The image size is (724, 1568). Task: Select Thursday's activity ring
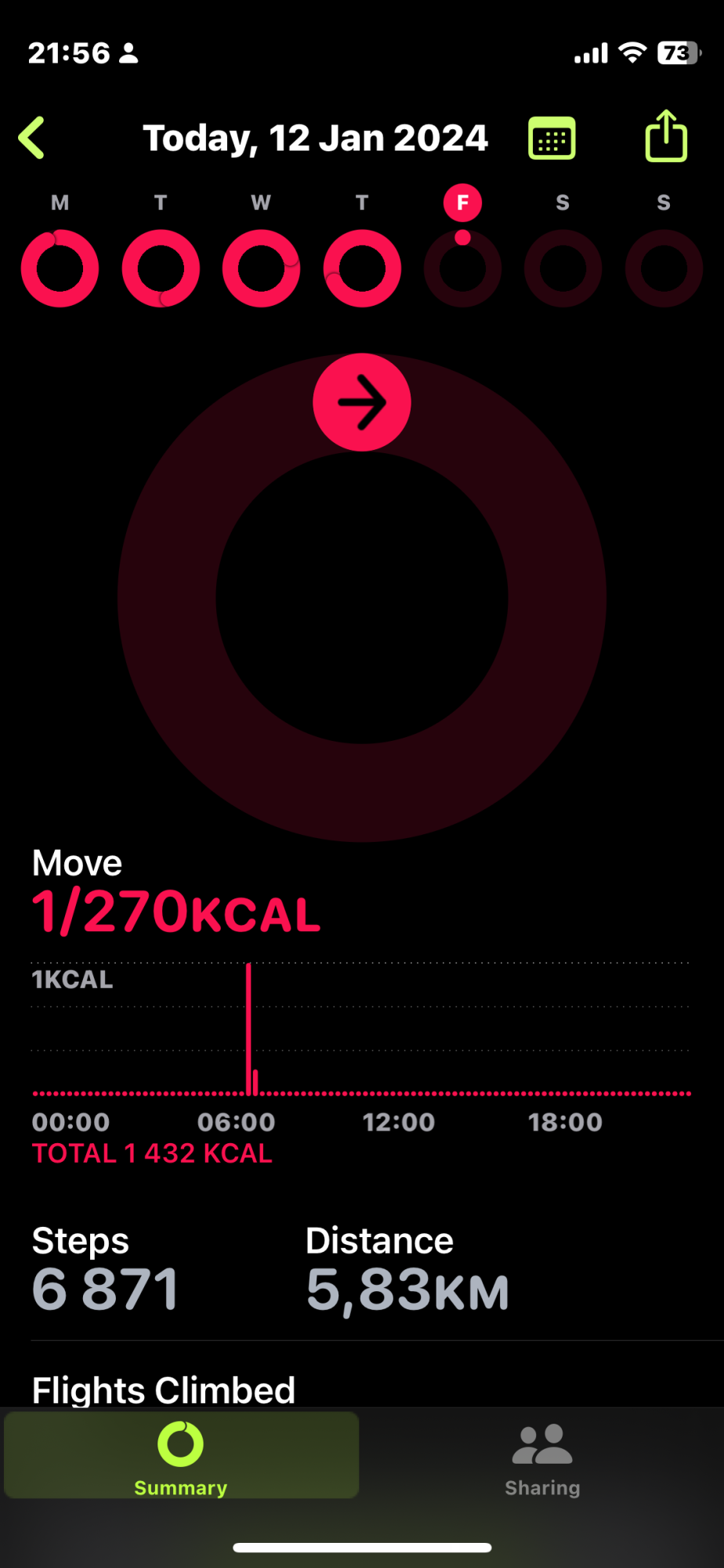pos(362,268)
